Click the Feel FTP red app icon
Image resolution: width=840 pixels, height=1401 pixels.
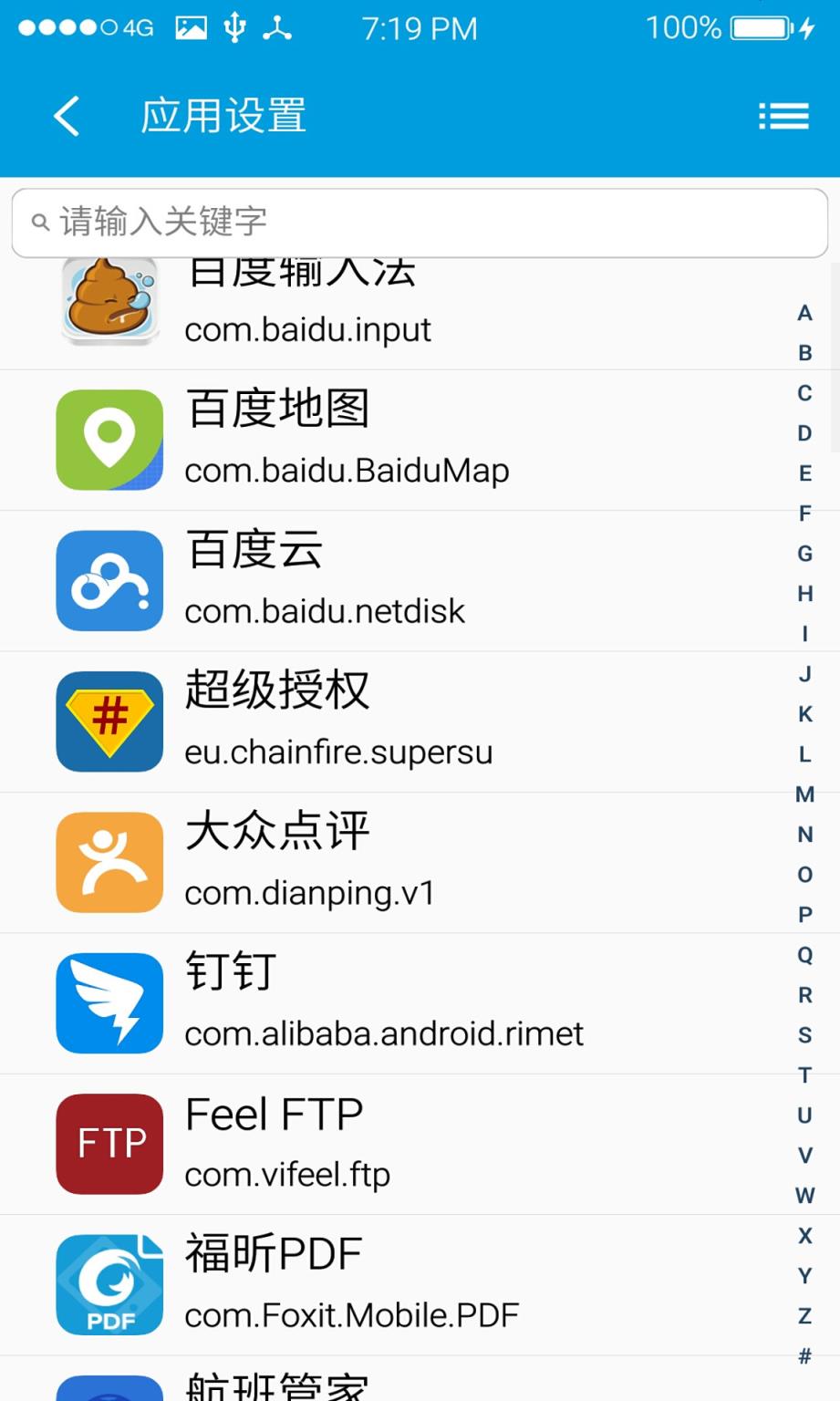click(x=109, y=1143)
